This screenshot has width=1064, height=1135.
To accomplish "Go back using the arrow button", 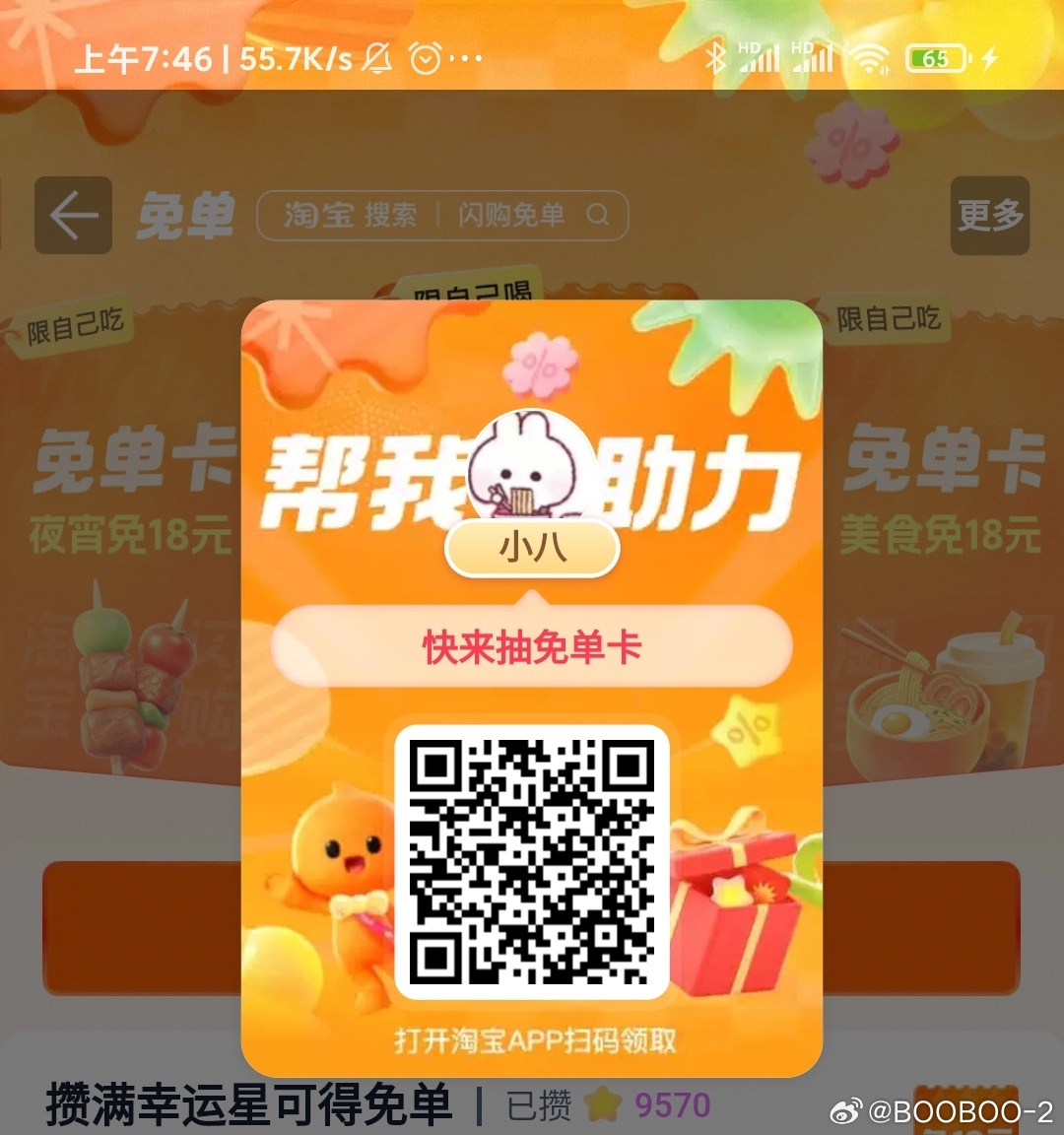I will pyautogui.click(x=73, y=215).
